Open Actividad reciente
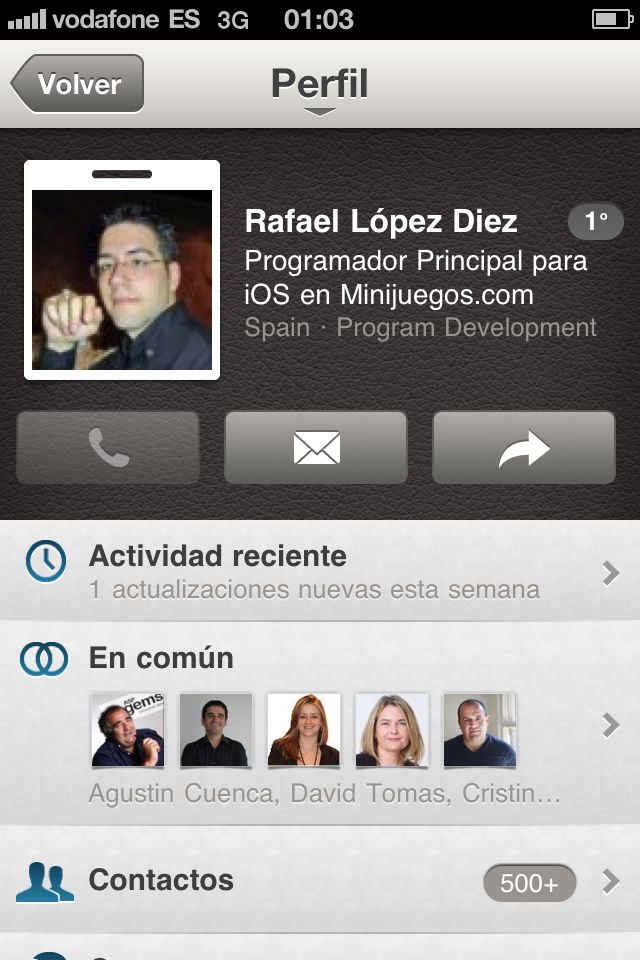Viewport: 640px width, 960px height. tap(320, 571)
